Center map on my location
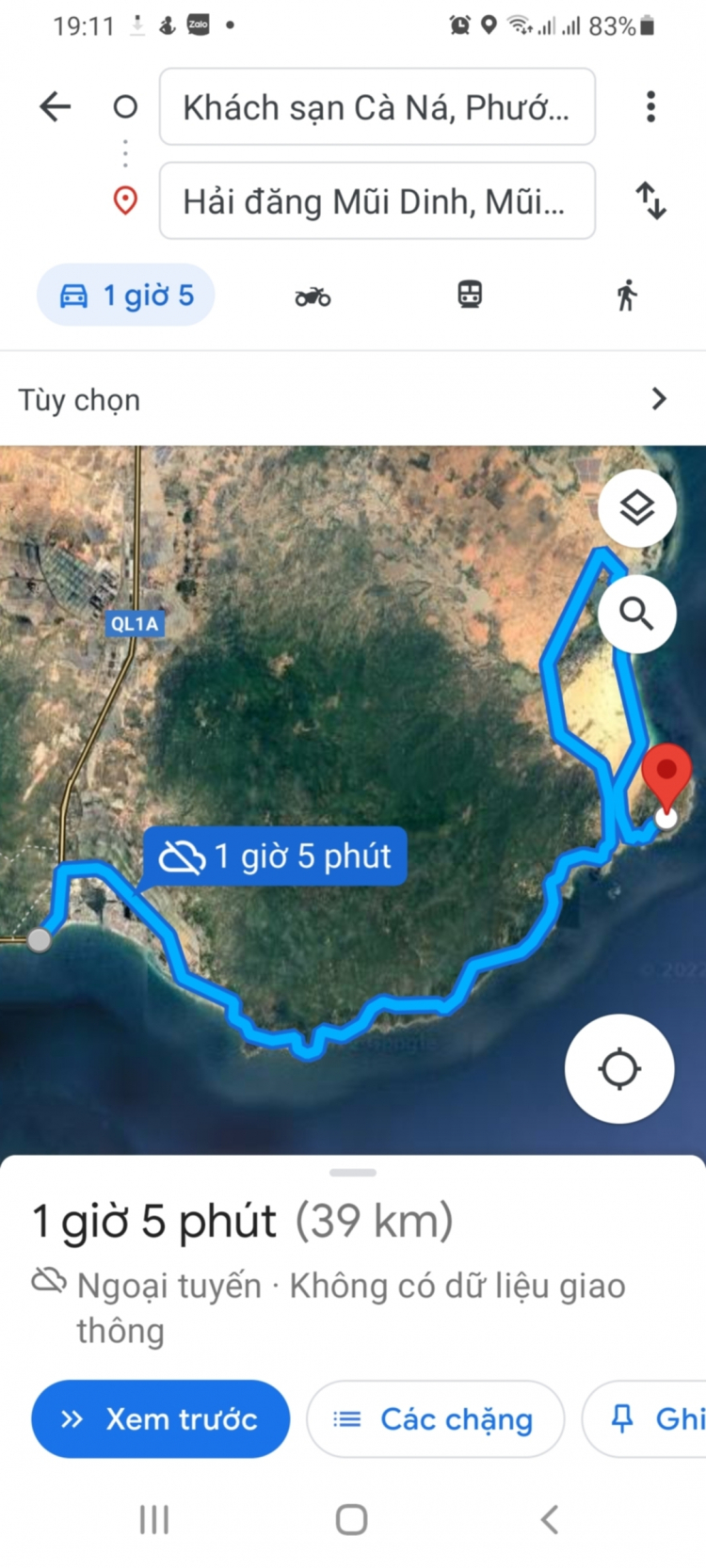The width and height of the screenshot is (706, 1568). [x=619, y=1068]
